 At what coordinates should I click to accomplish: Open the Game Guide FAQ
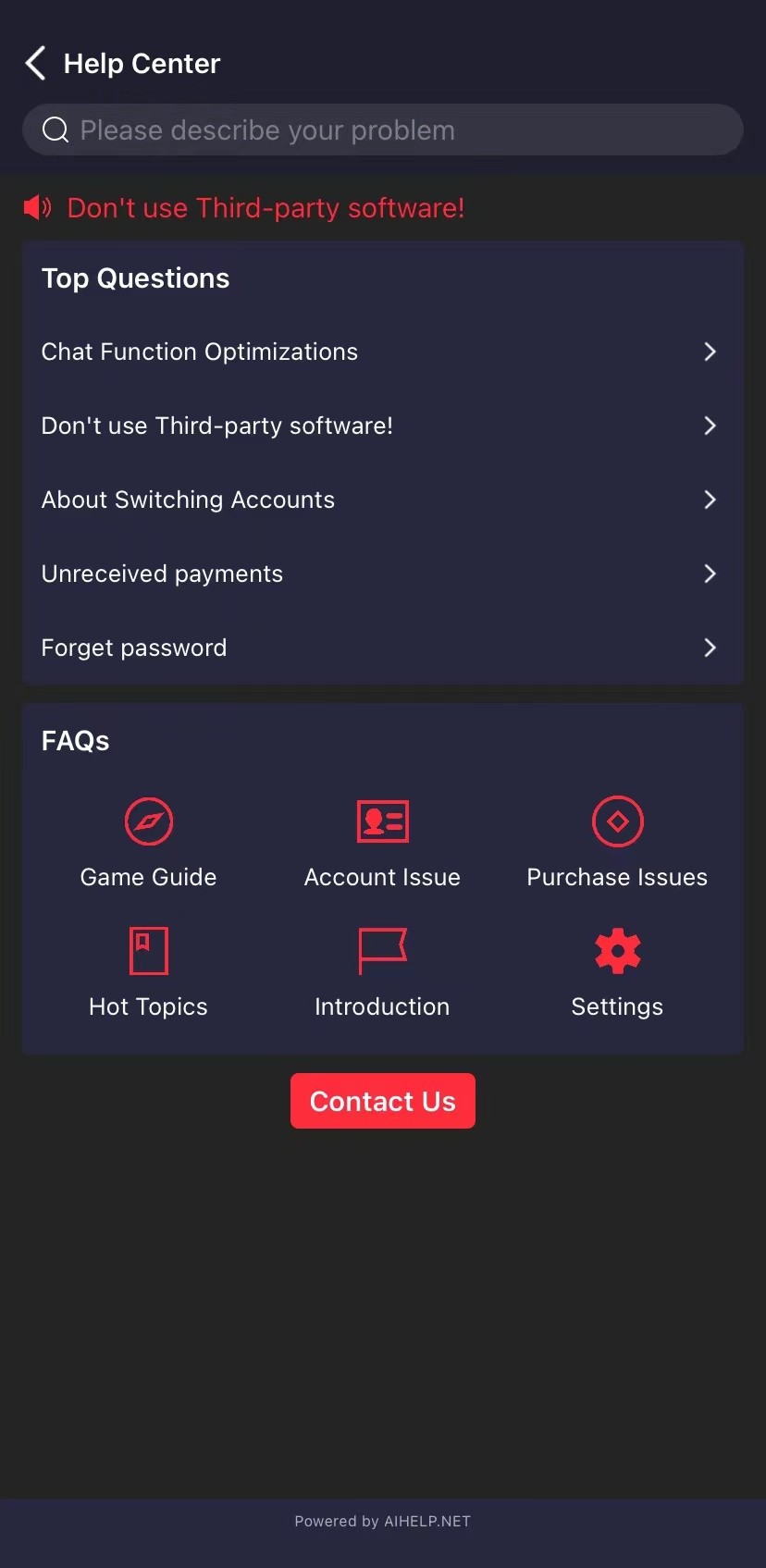pos(149,843)
